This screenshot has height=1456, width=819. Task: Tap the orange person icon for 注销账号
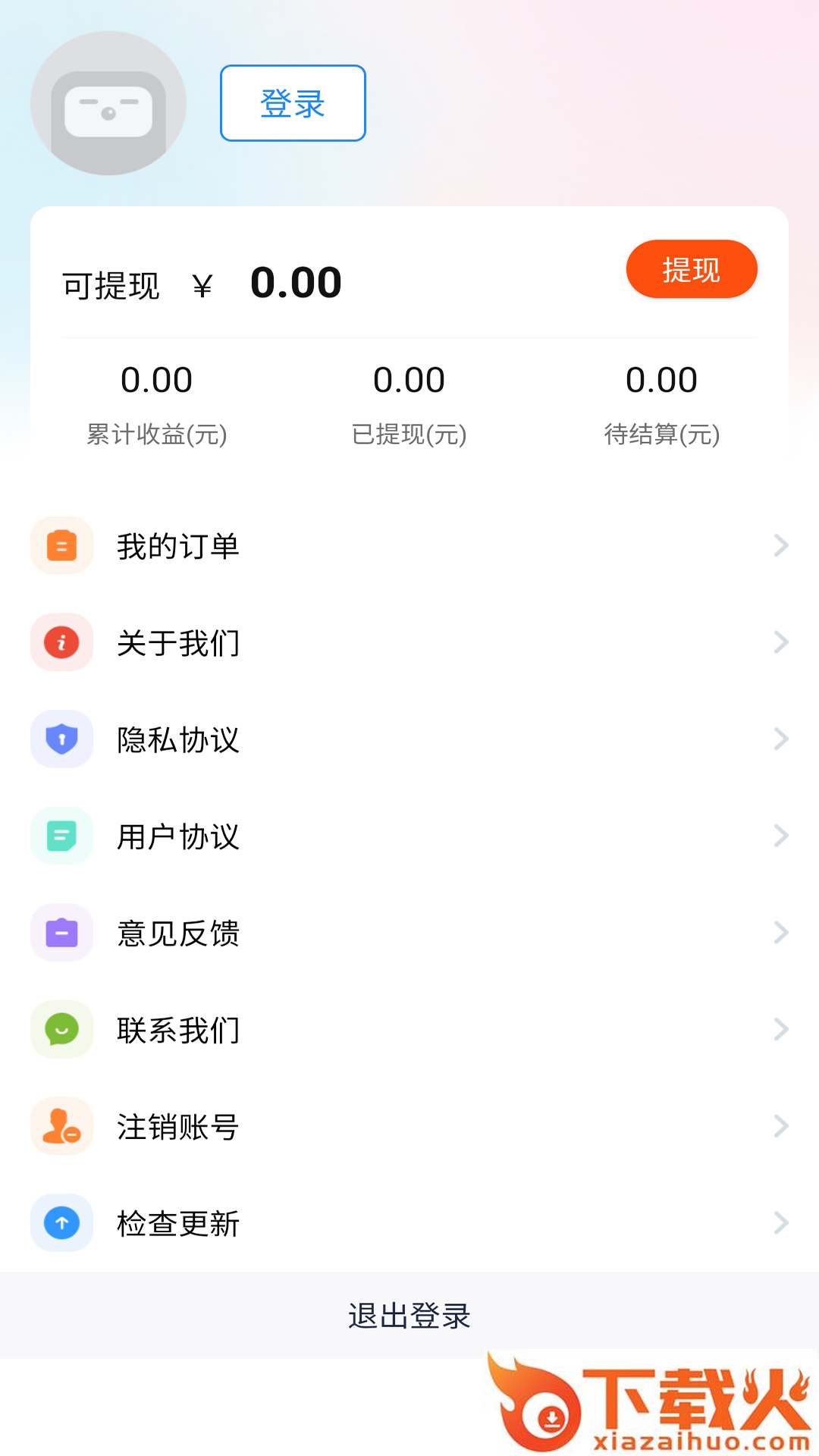(x=61, y=1127)
